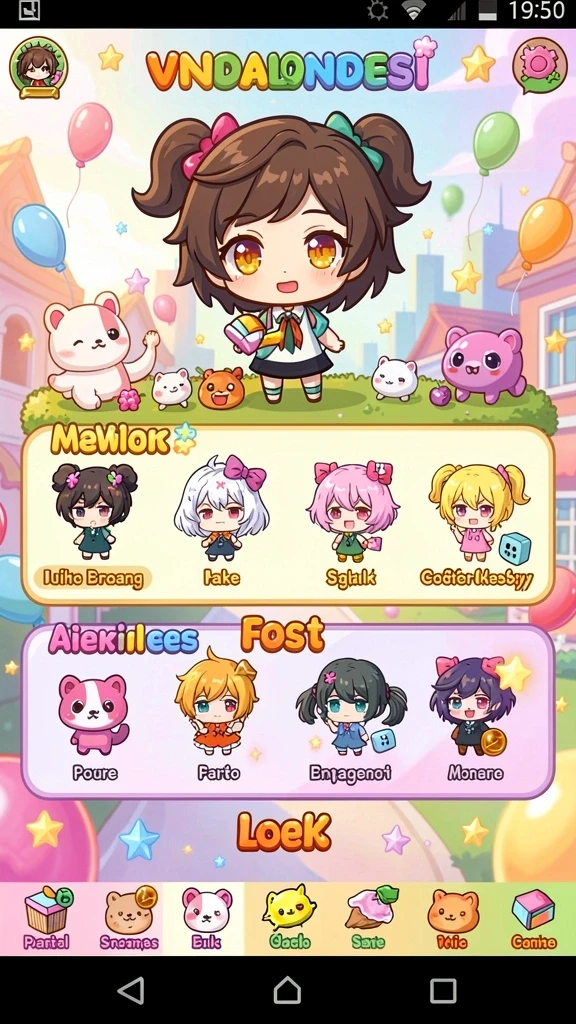
Task: Go to the Bulk tab
Action: point(206,918)
